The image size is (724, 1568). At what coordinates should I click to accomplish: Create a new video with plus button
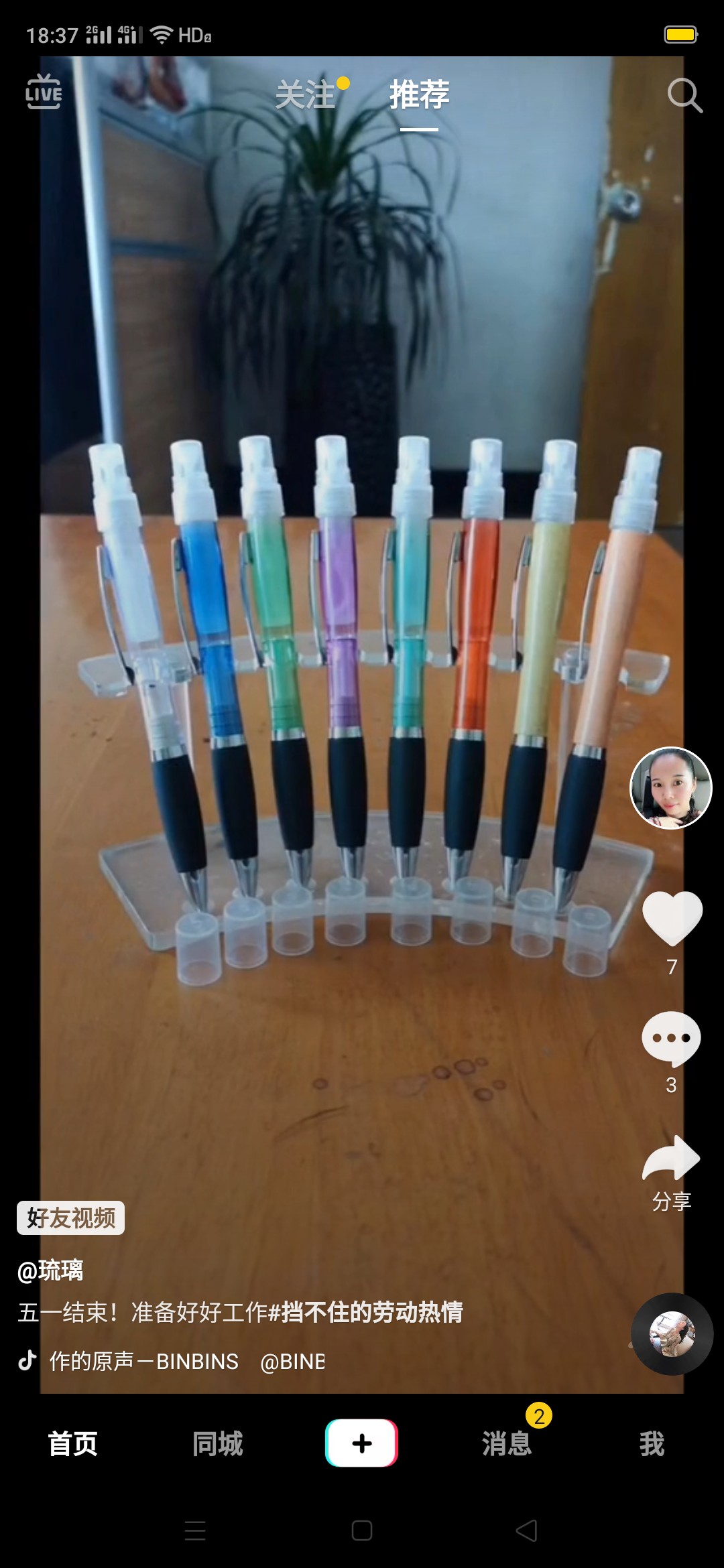[362, 1443]
